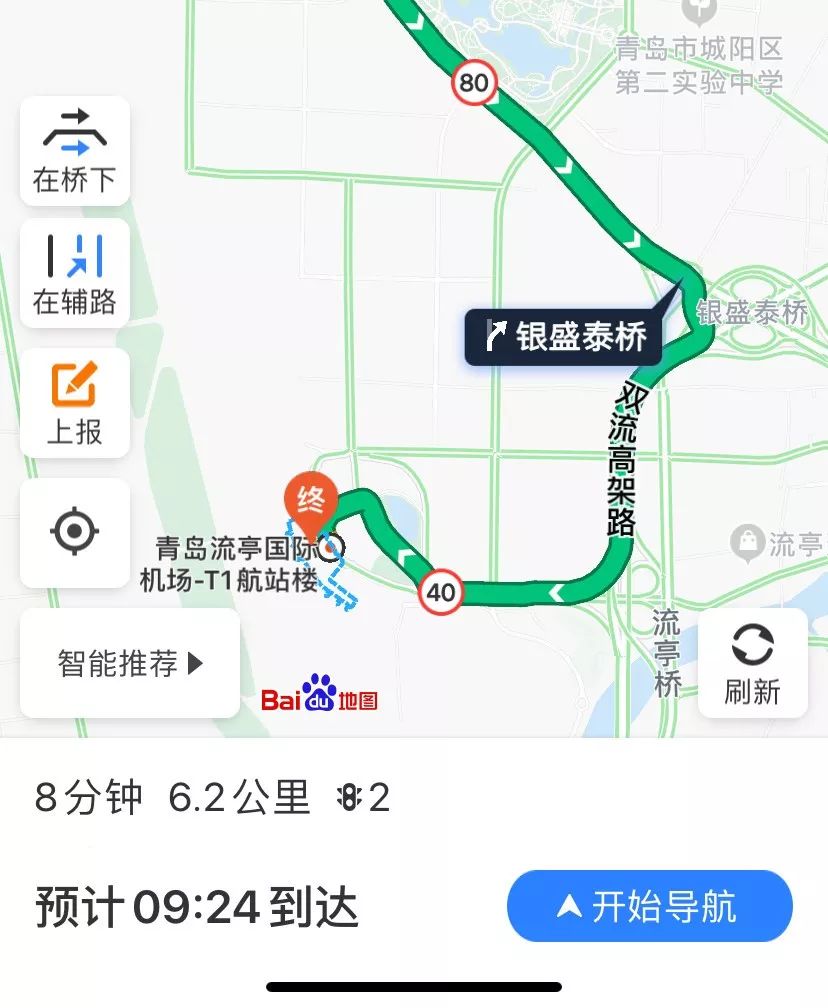This screenshot has width=828, height=1008.
Task: Expand the 智能推荐 route preference
Action: [x=130, y=663]
